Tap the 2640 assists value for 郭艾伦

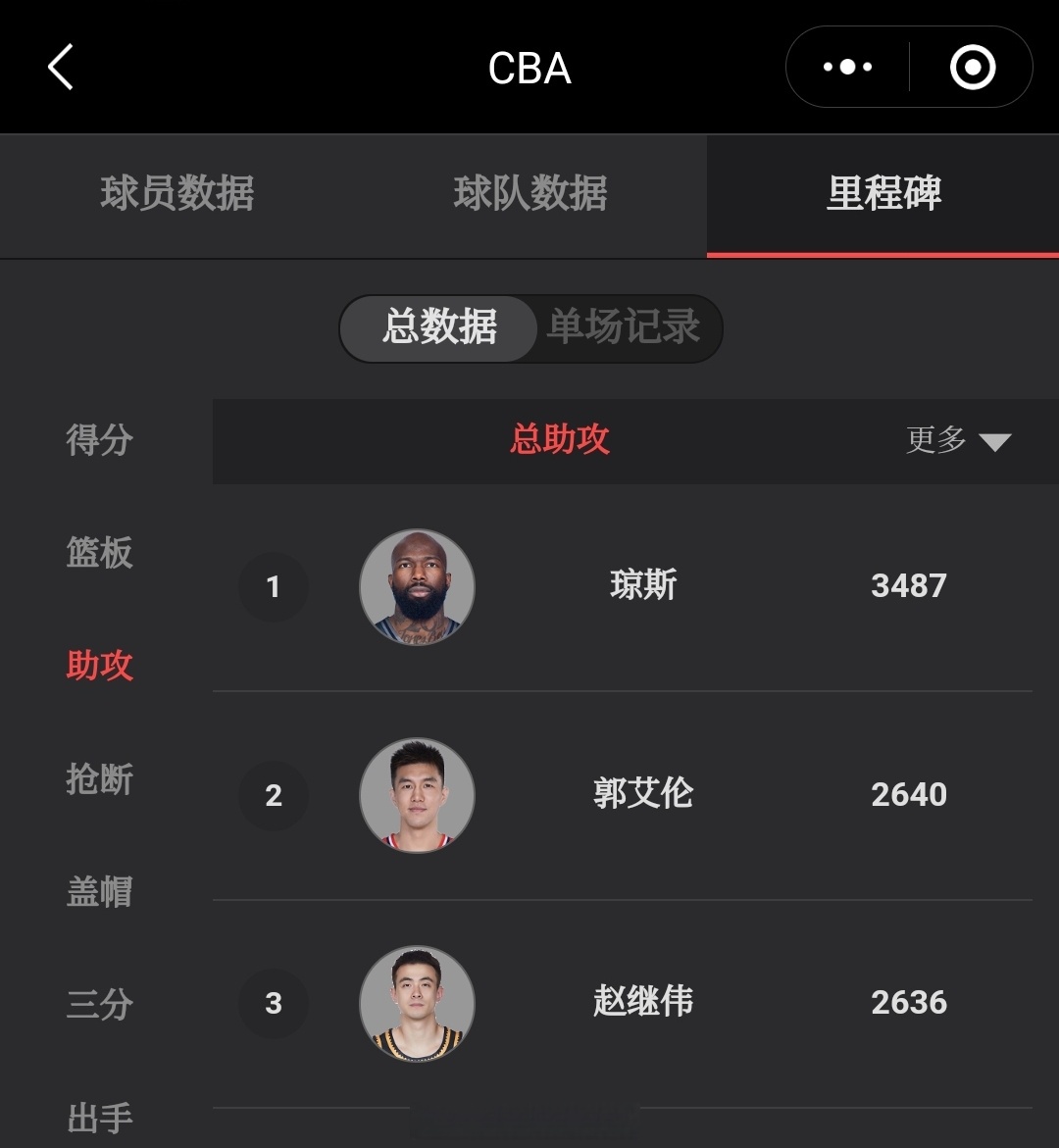point(908,795)
